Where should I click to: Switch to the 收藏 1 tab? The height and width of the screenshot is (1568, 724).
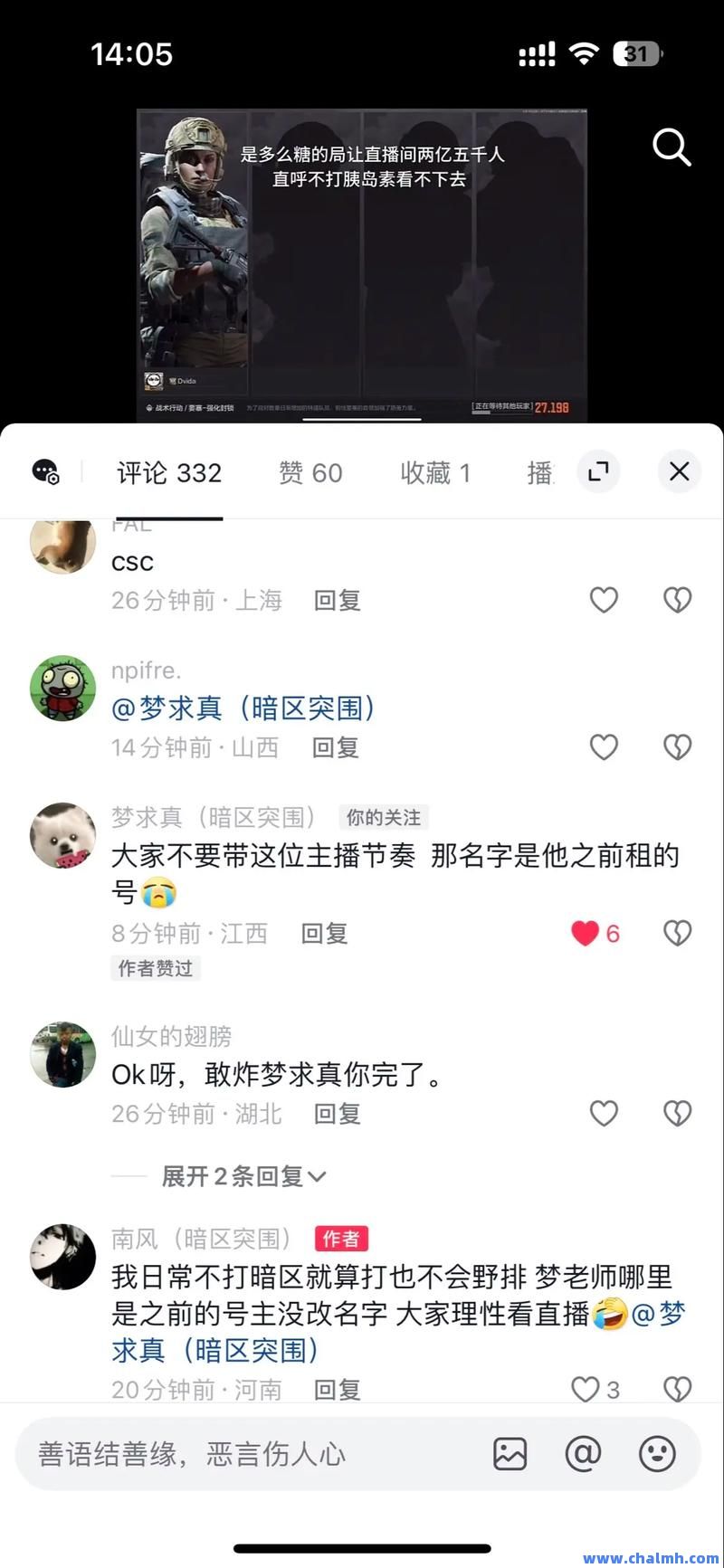(435, 472)
